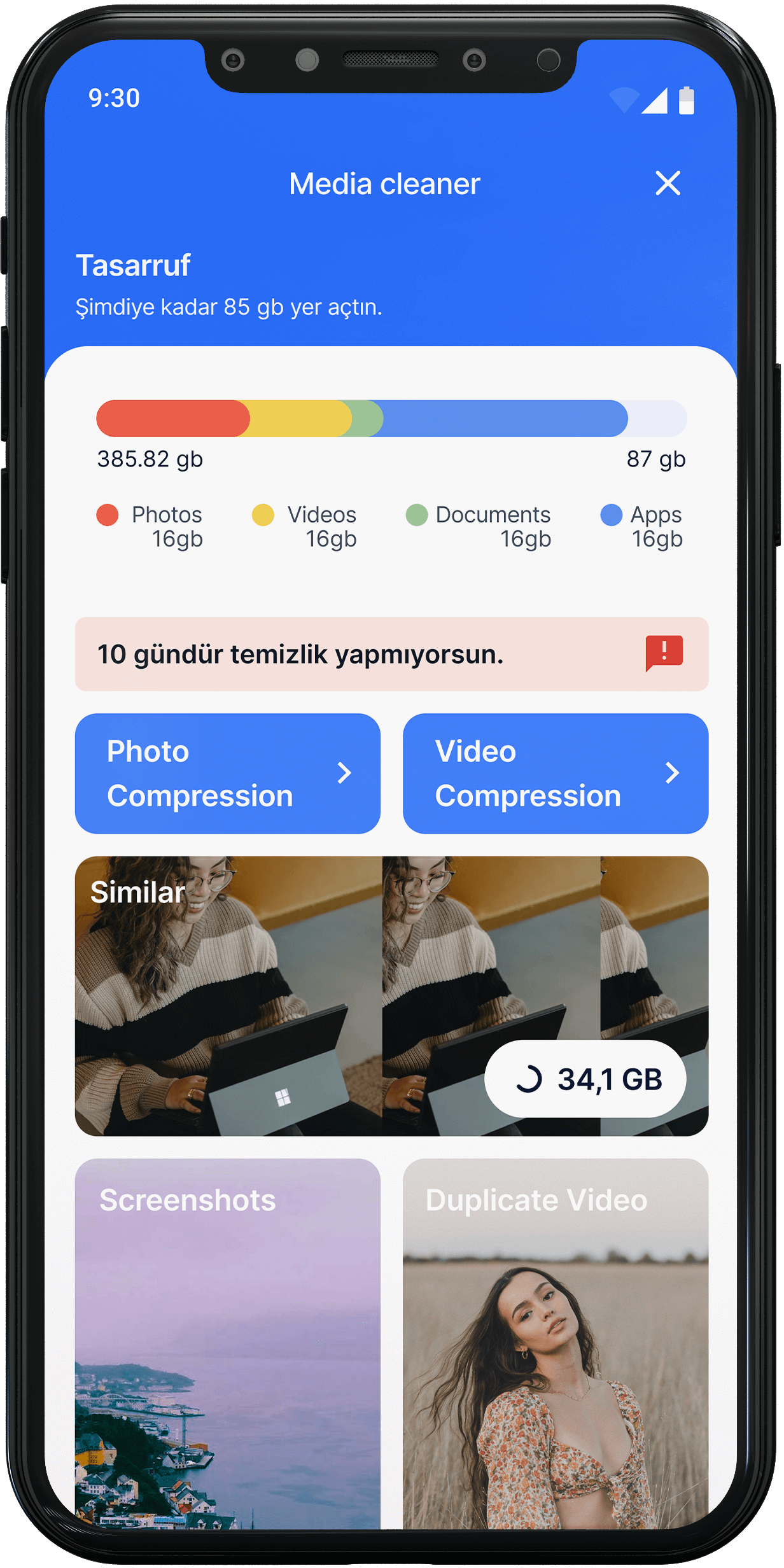Close the Media cleaner screen
This screenshot has height=1568, width=784.
668,183
